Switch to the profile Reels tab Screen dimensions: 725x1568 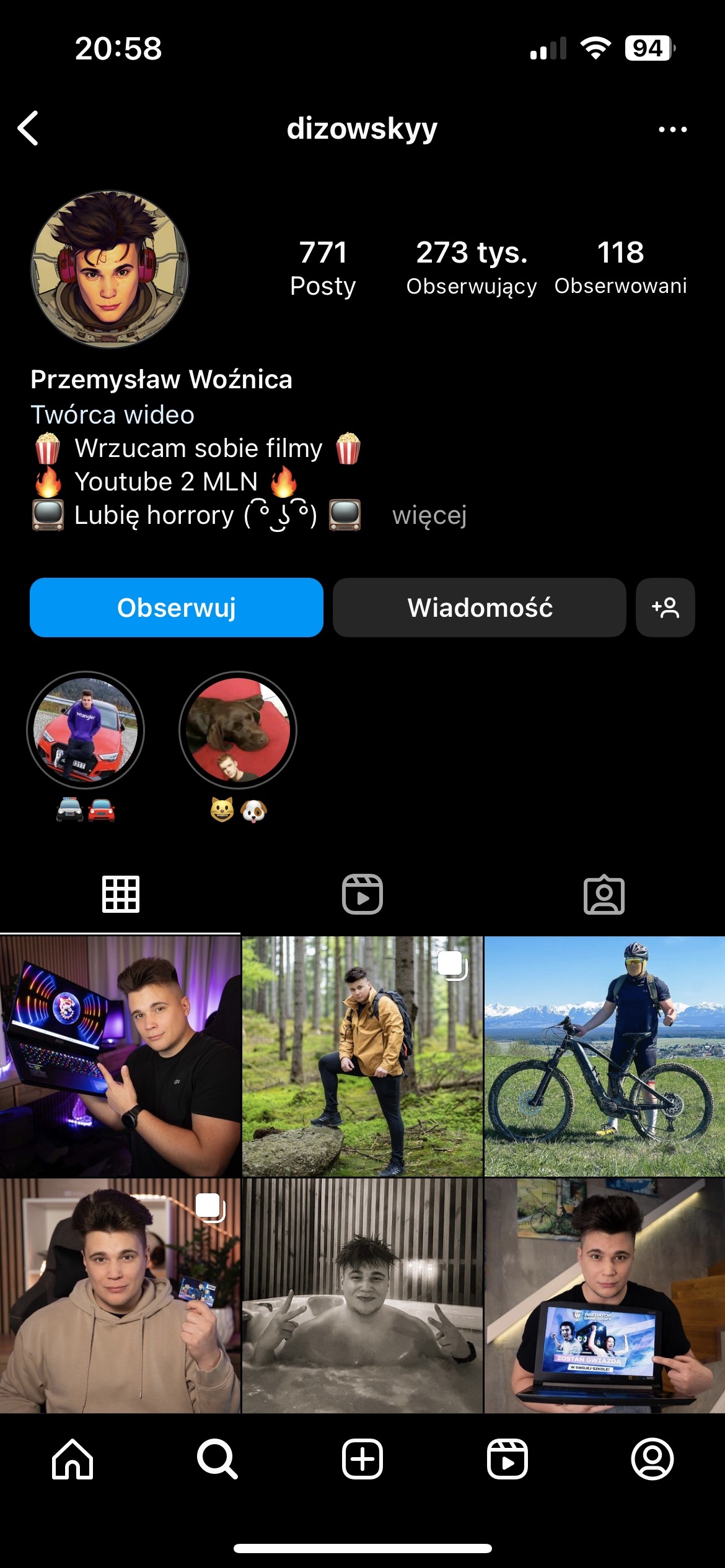(362, 894)
